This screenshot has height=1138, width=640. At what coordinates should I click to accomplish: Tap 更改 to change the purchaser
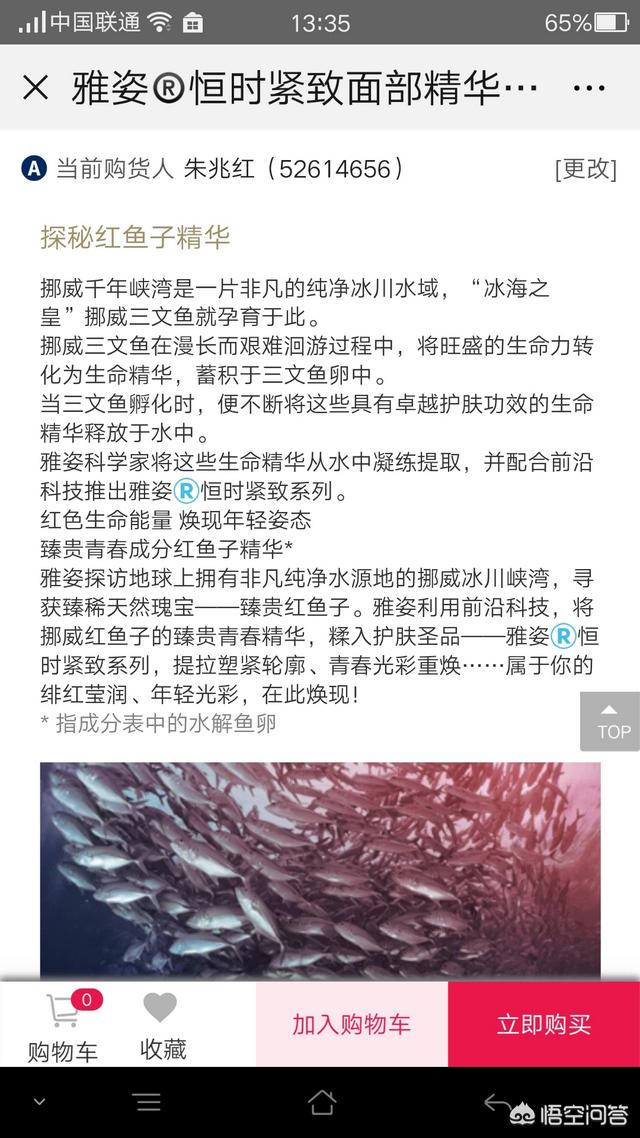coord(585,168)
